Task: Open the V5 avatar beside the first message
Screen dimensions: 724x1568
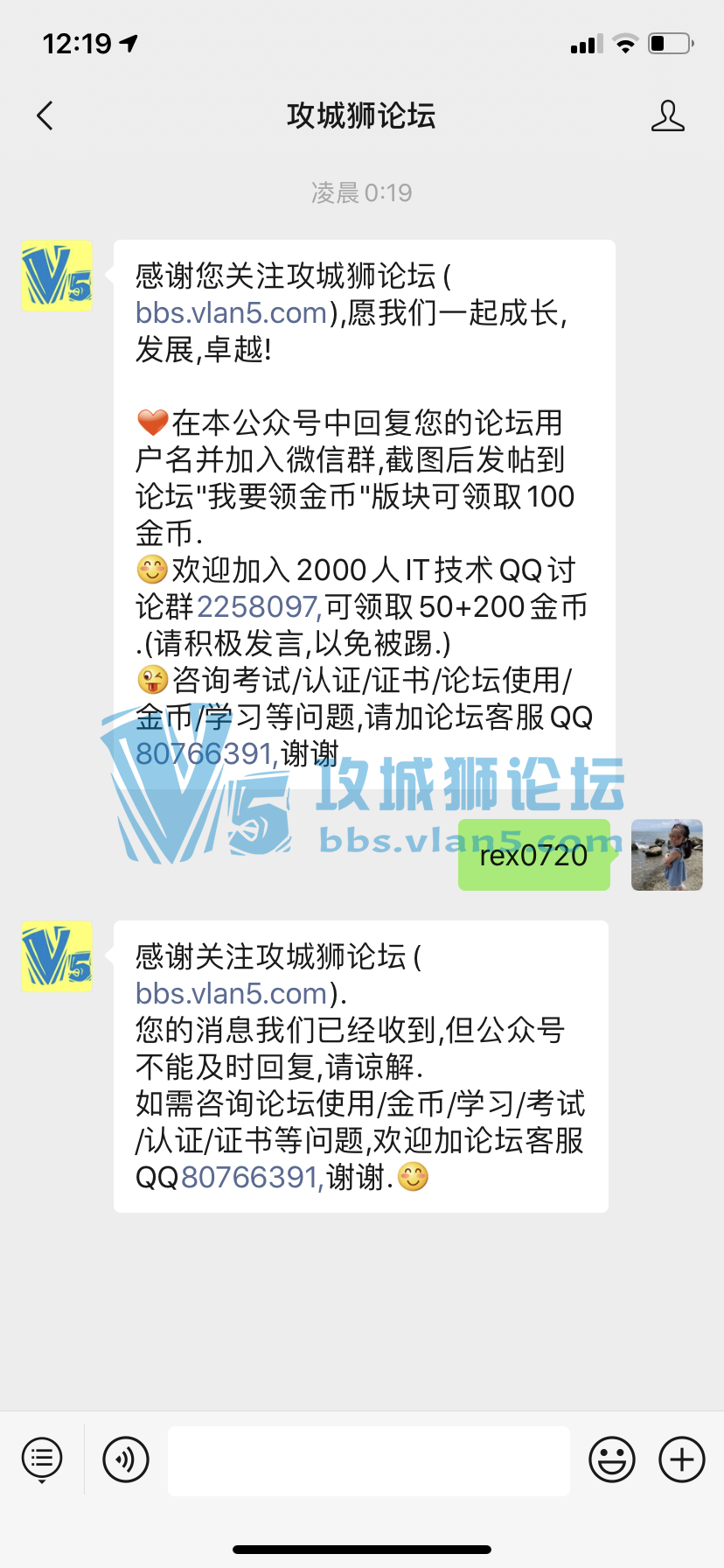Action: click(57, 276)
